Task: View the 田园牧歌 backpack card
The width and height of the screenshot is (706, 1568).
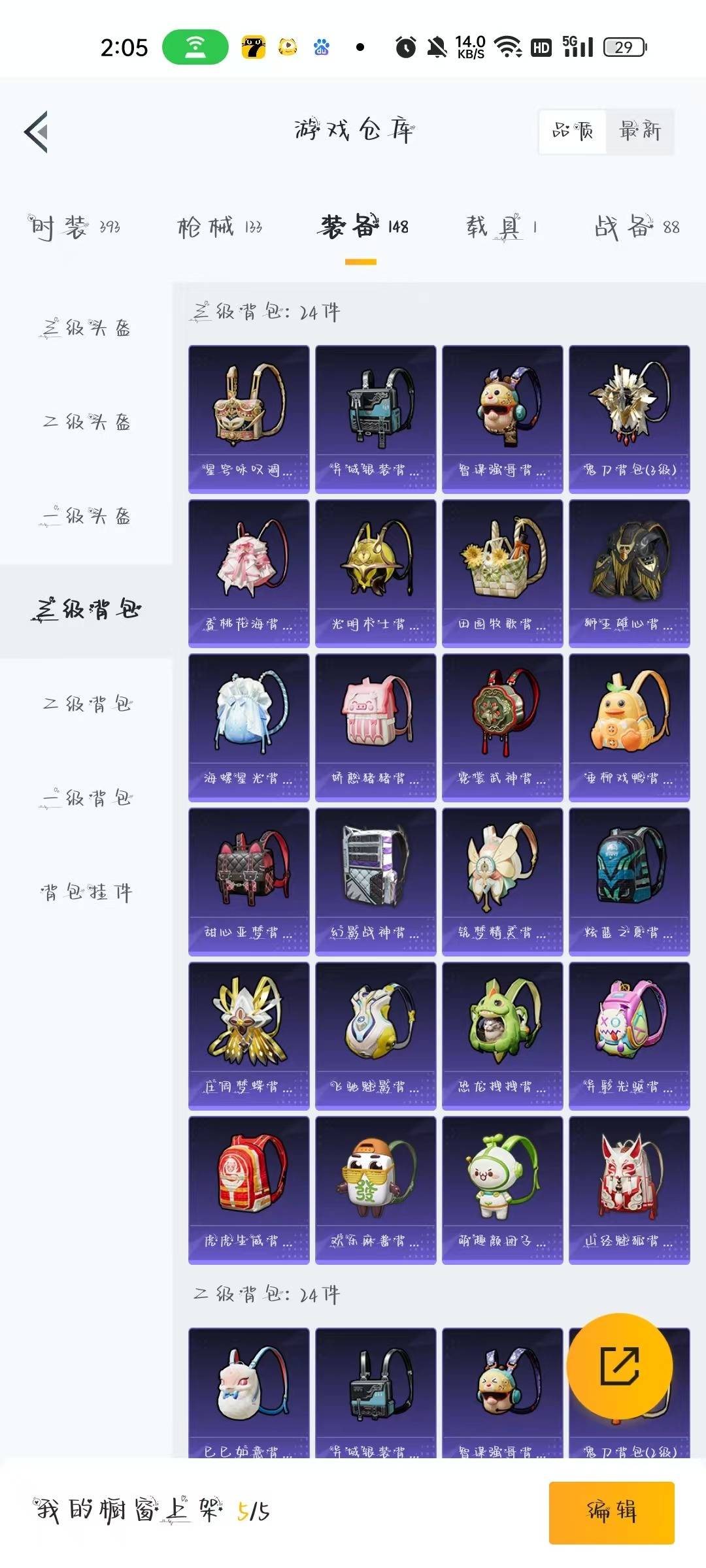Action: pyautogui.click(x=503, y=573)
